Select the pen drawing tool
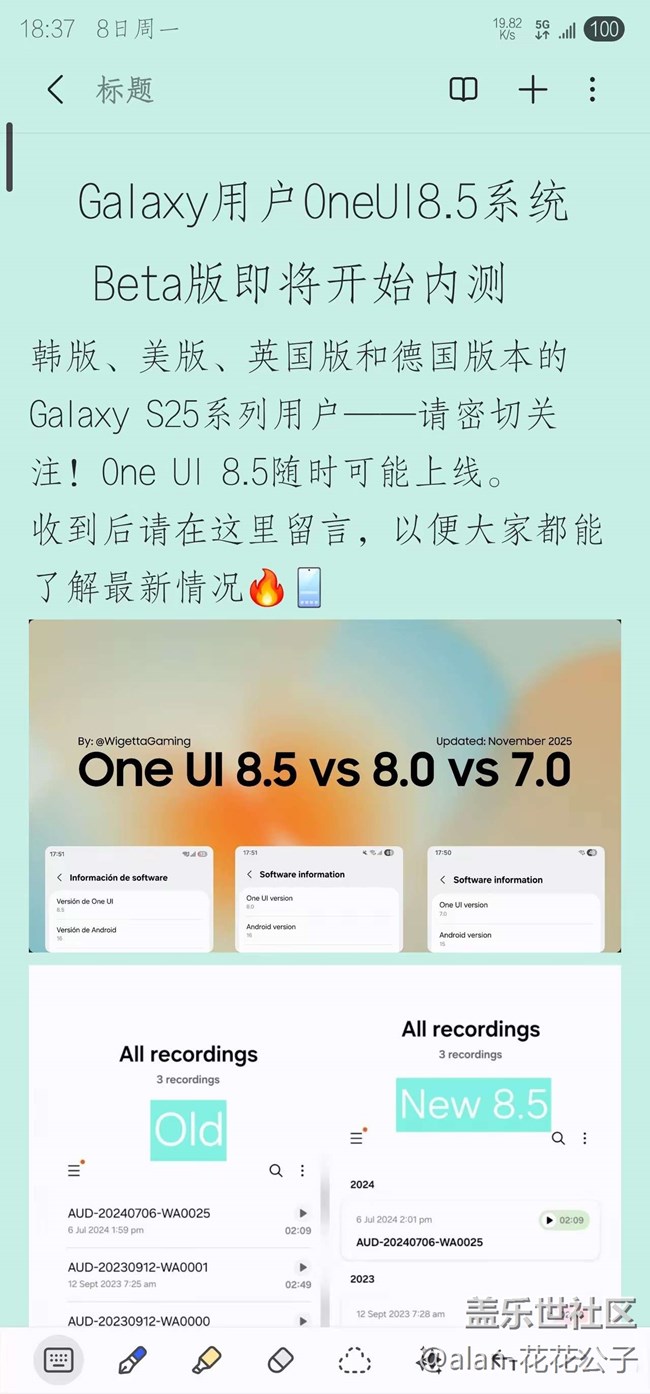This screenshot has height=1394, width=650. pos(132,1359)
